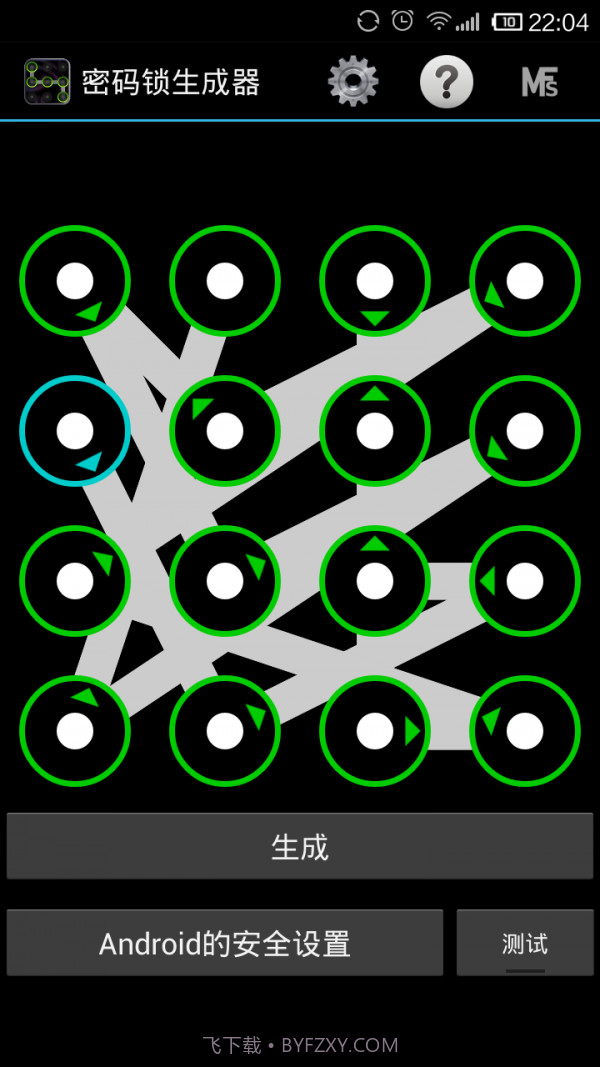Open the help question mark
600x1067 pixels.
tap(446, 82)
